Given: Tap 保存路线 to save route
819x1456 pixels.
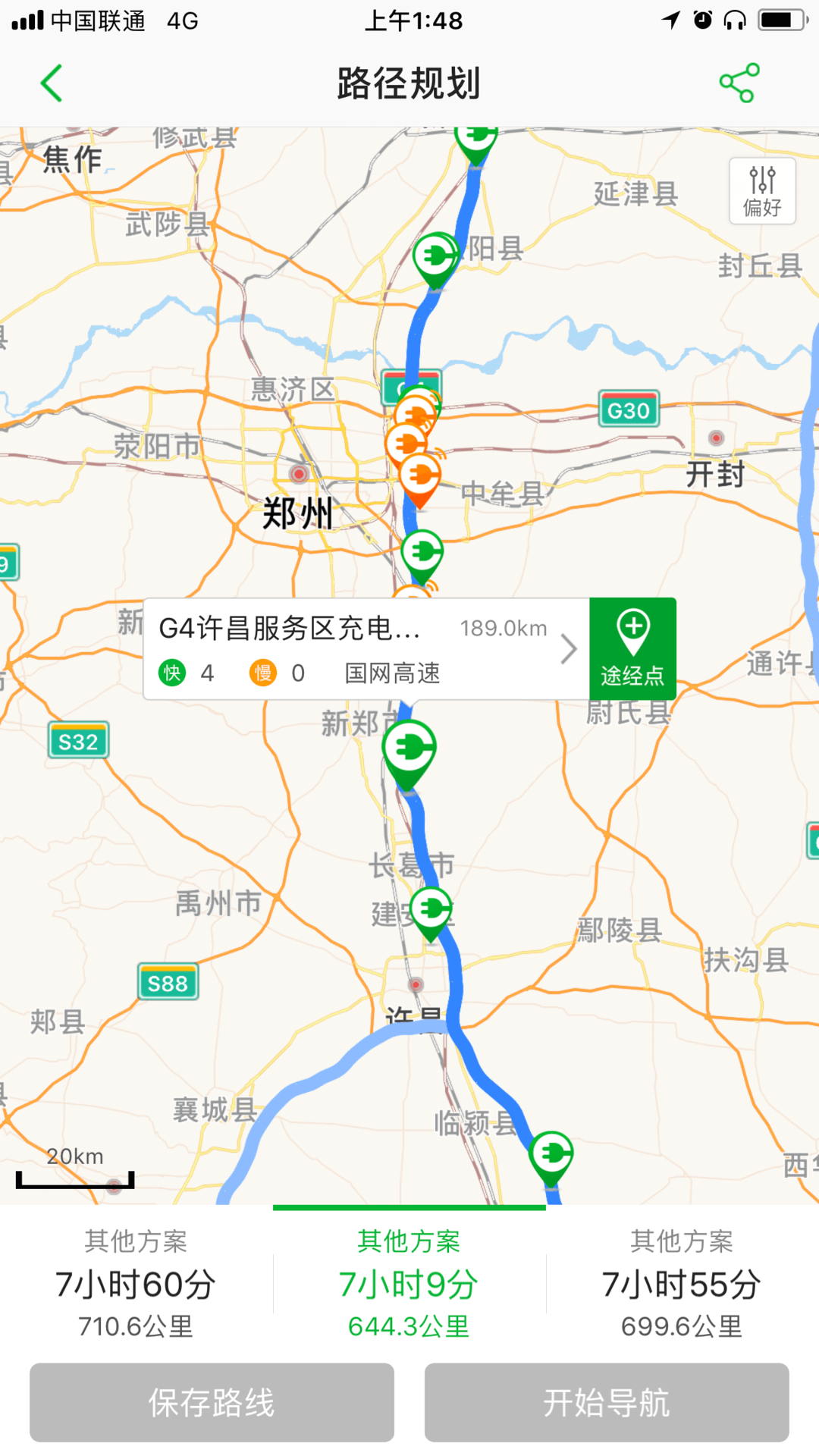Looking at the screenshot, I should click(x=212, y=1402).
